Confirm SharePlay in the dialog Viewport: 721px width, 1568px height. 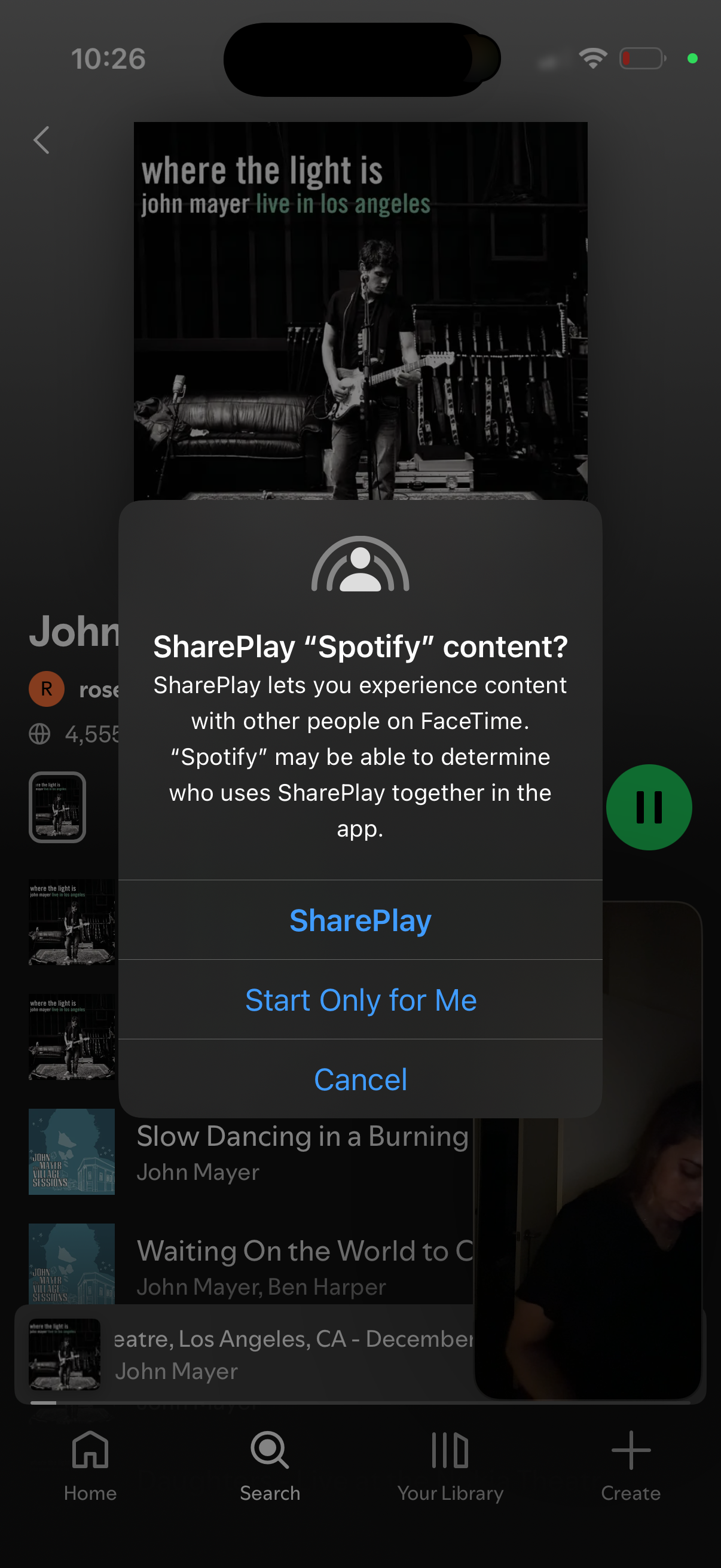(x=360, y=920)
